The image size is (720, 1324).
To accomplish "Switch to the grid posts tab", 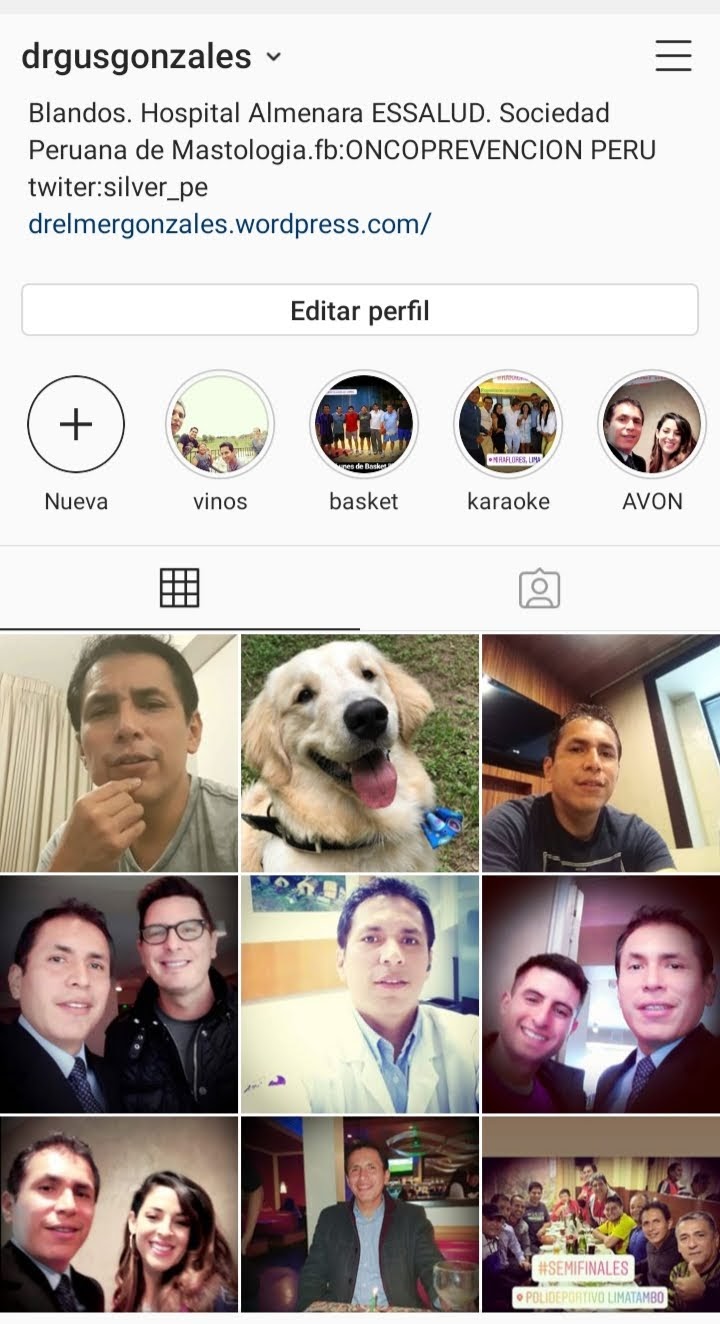I will pyautogui.click(x=180, y=588).
